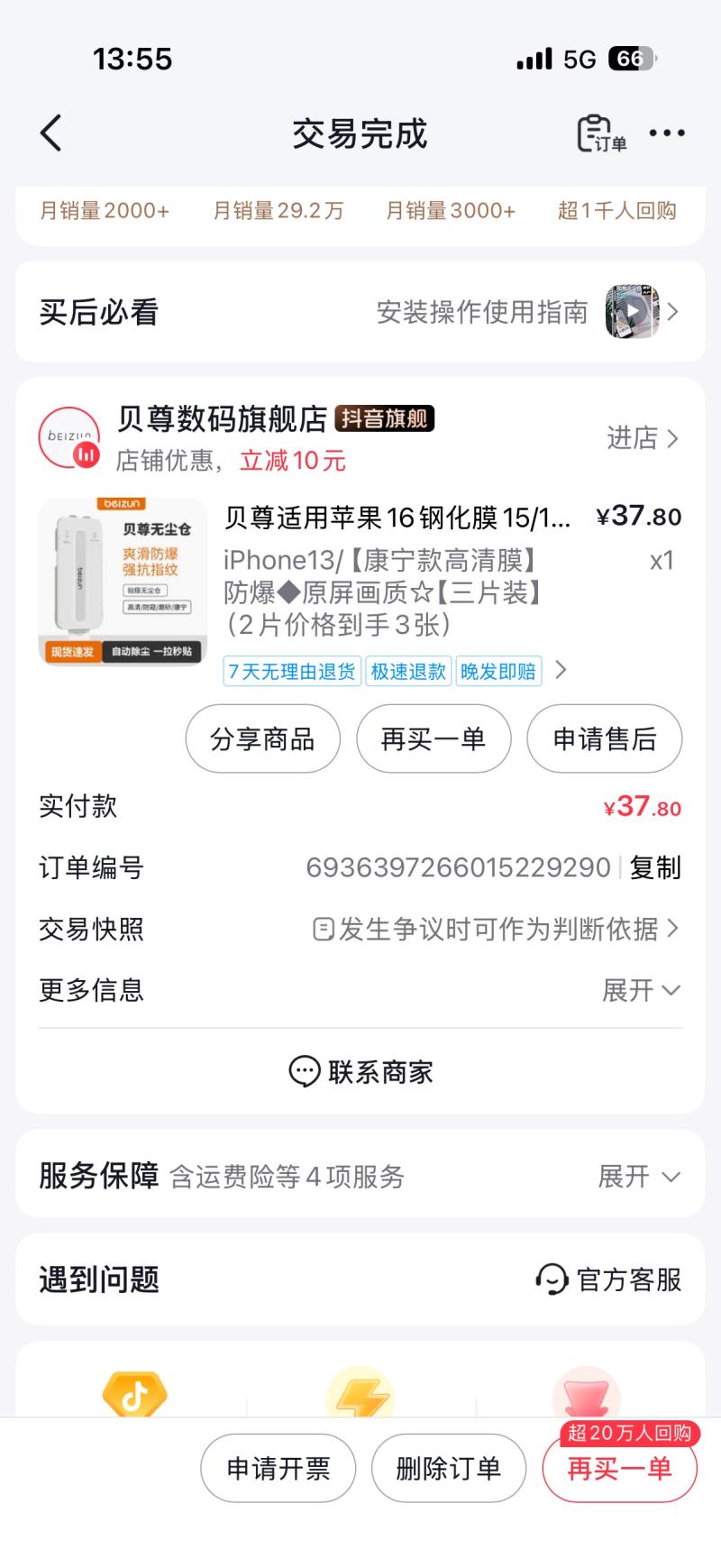Open the 贝尊 tempered film product
Image resolution: width=721 pixels, height=1568 pixels.
(397, 518)
